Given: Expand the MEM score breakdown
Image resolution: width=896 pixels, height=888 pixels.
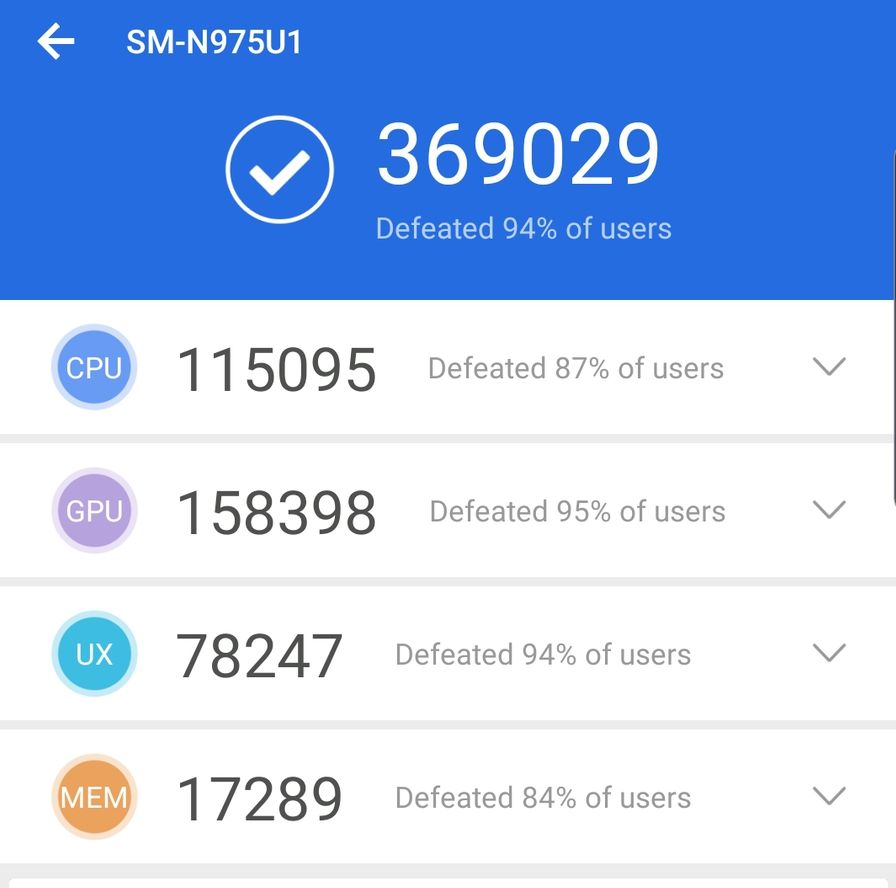Looking at the screenshot, I should coord(829,796).
